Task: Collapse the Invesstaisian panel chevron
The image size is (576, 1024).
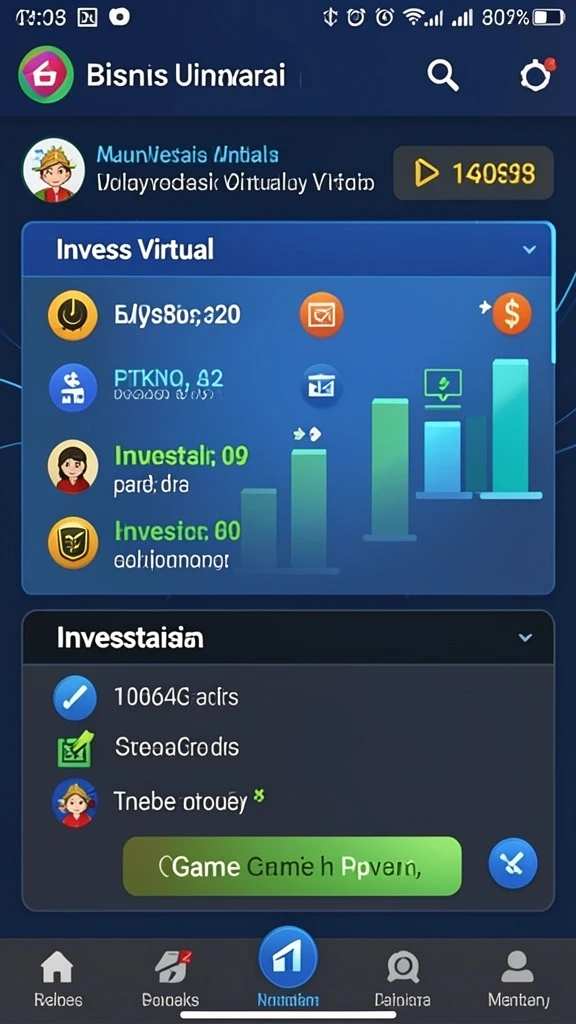Action: pyautogui.click(x=525, y=638)
